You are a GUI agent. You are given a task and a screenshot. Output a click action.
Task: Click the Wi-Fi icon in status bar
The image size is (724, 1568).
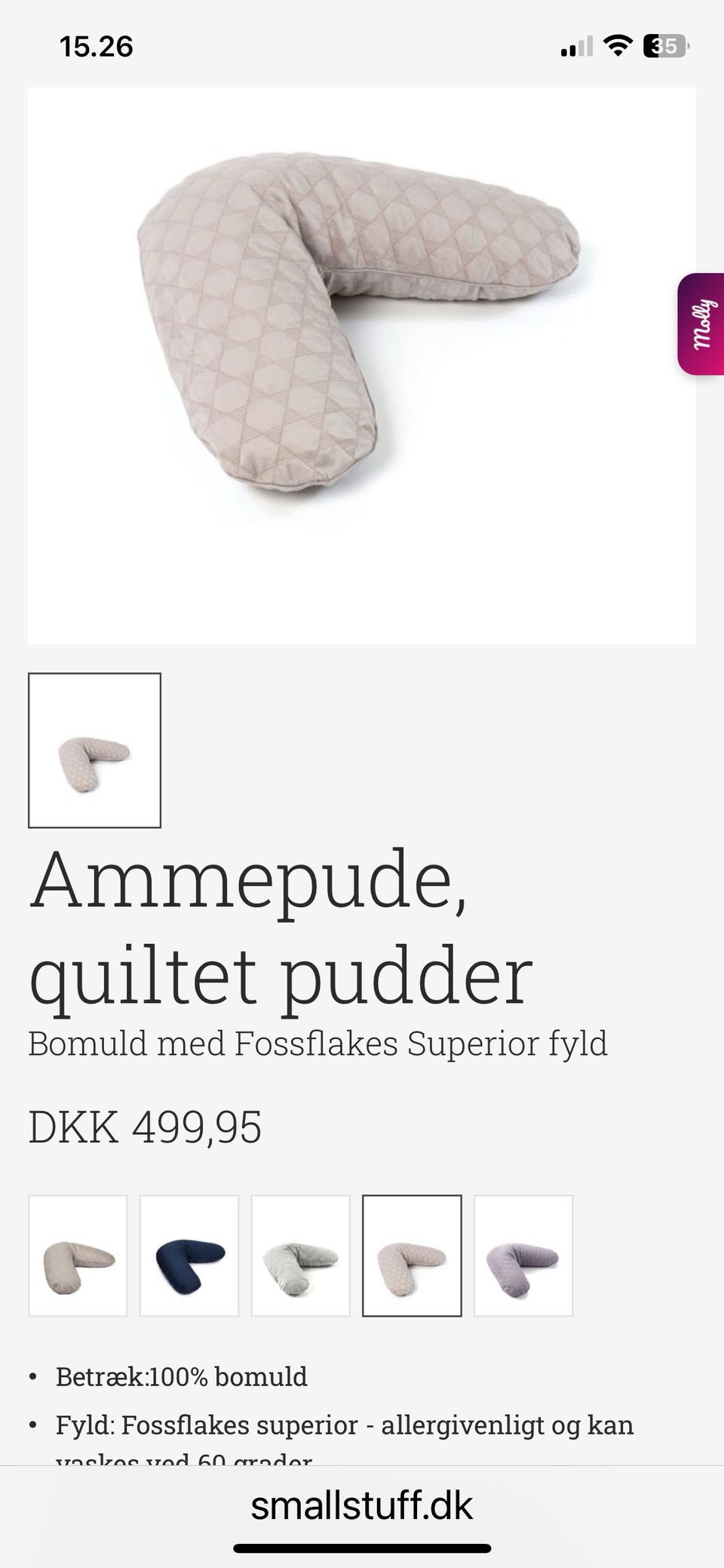tap(617, 47)
